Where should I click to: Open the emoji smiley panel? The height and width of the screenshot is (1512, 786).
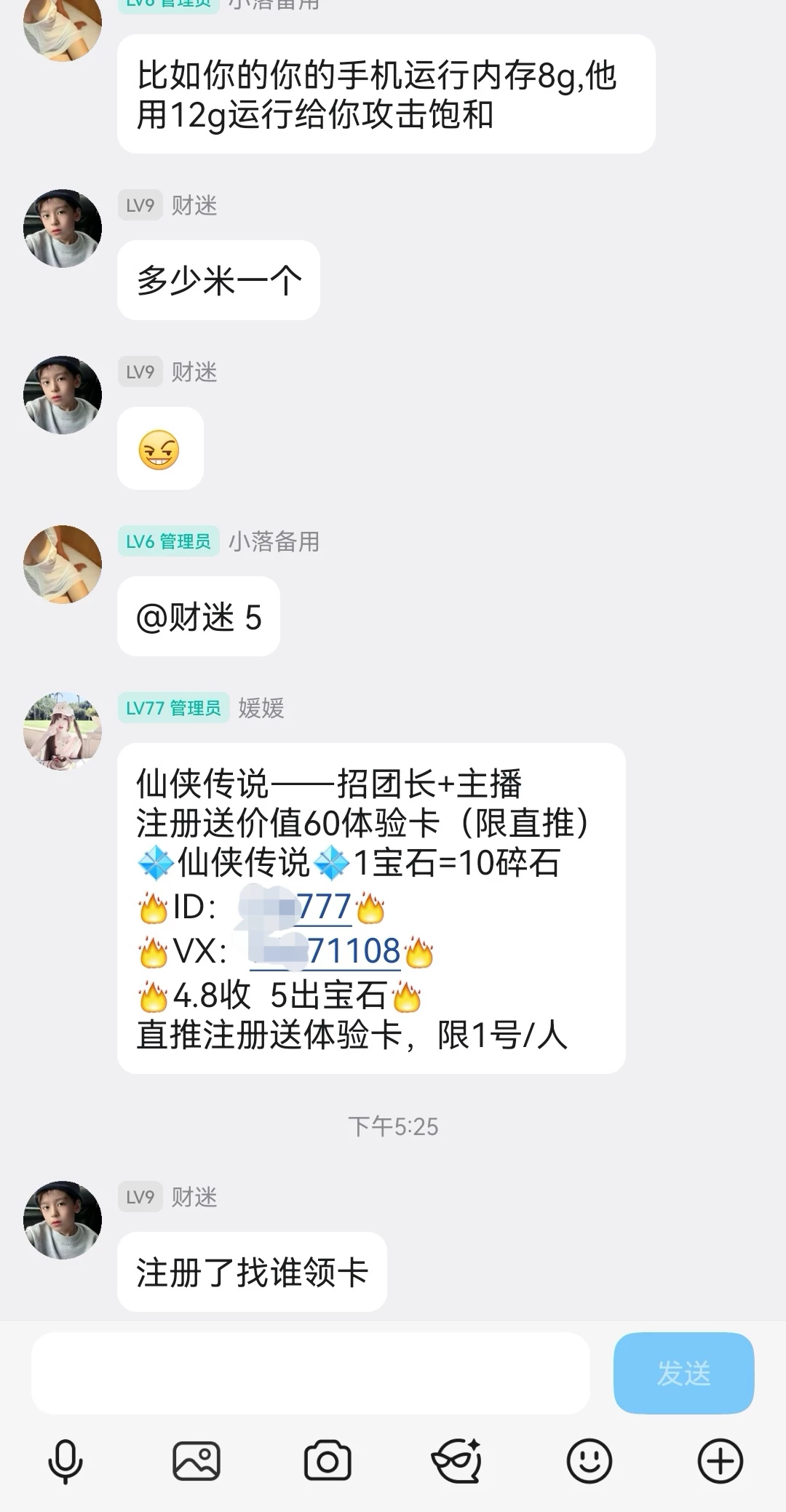tap(589, 1461)
